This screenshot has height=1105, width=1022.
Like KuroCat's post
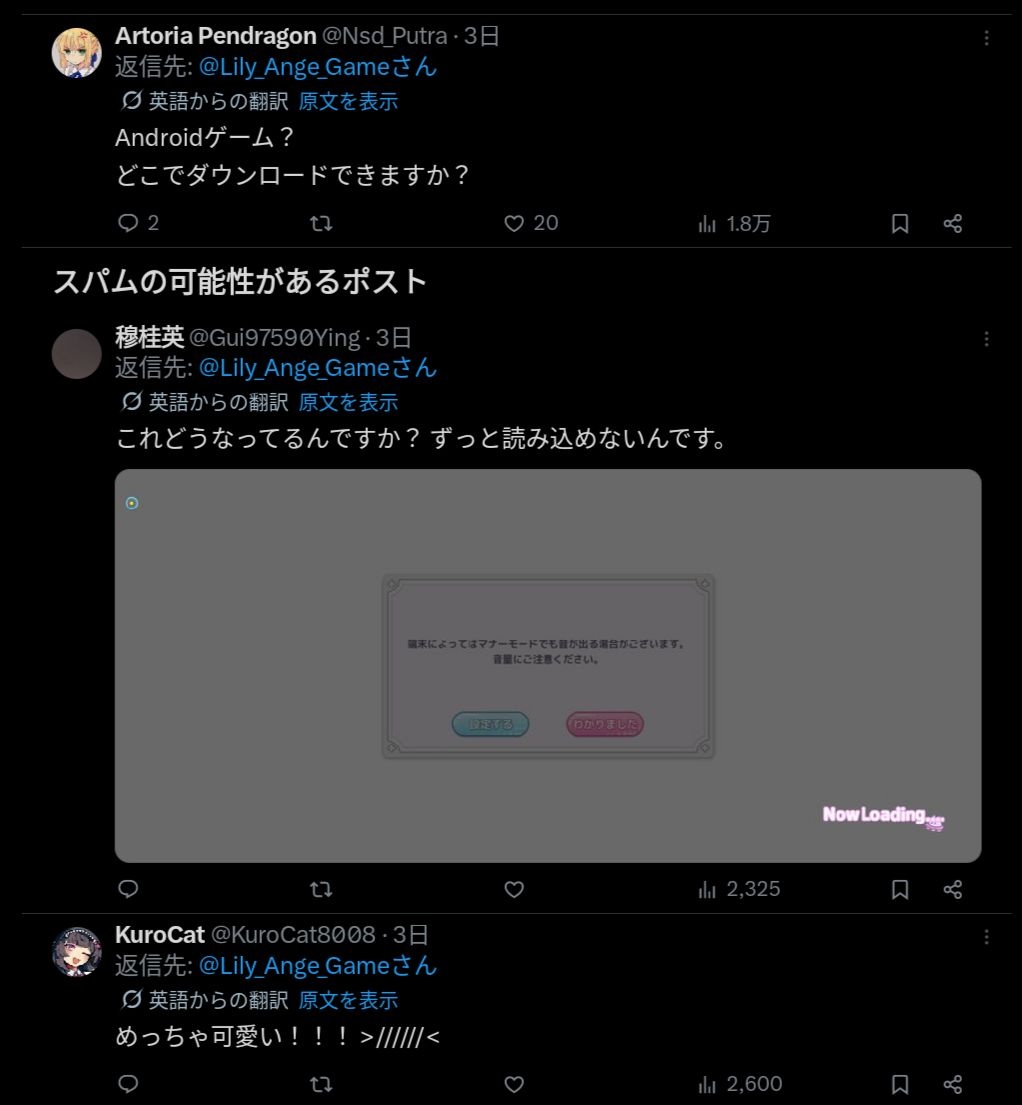click(x=514, y=1084)
